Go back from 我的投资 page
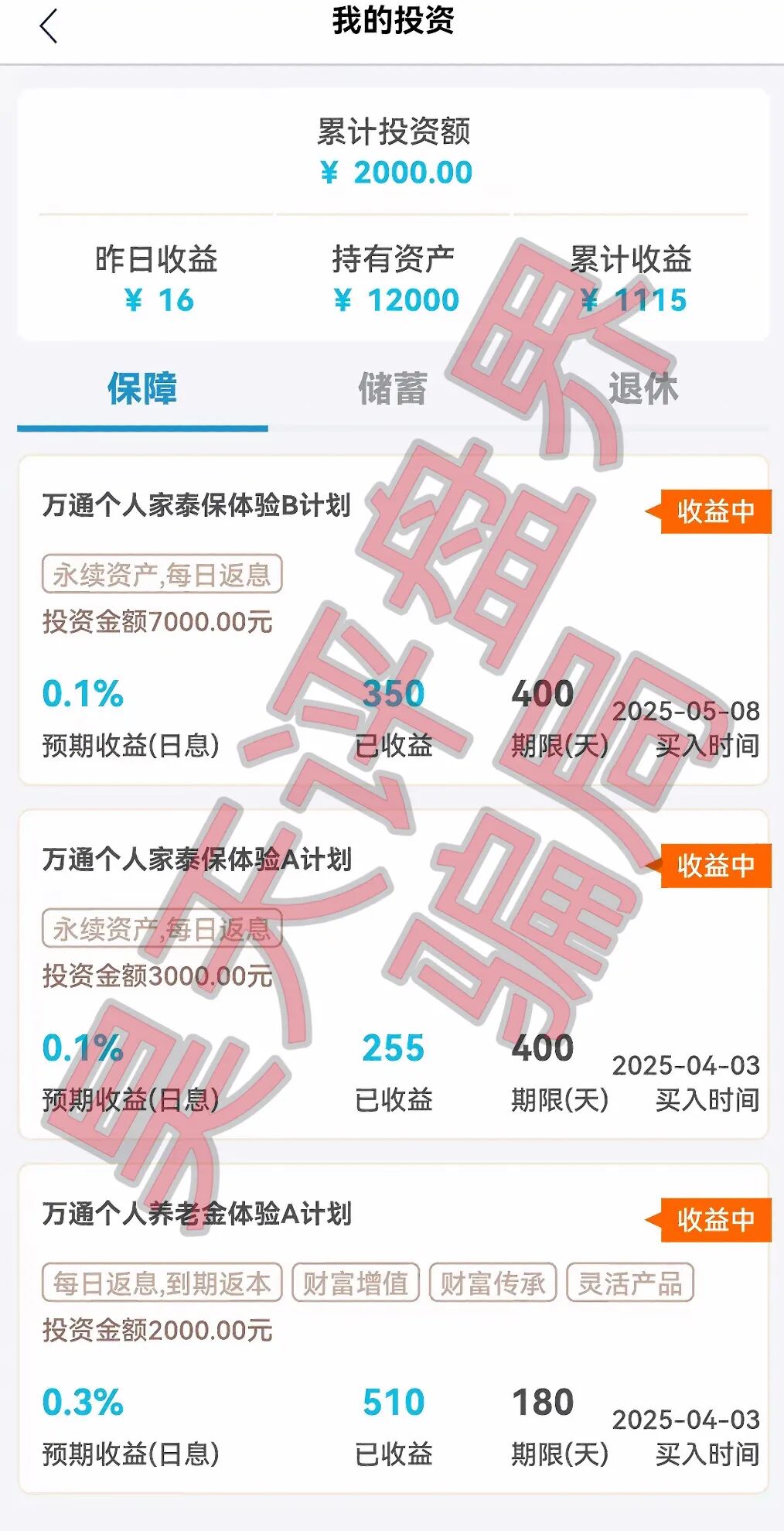Image resolution: width=784 pixels, height=1531 pixels. tap(48, 26)
